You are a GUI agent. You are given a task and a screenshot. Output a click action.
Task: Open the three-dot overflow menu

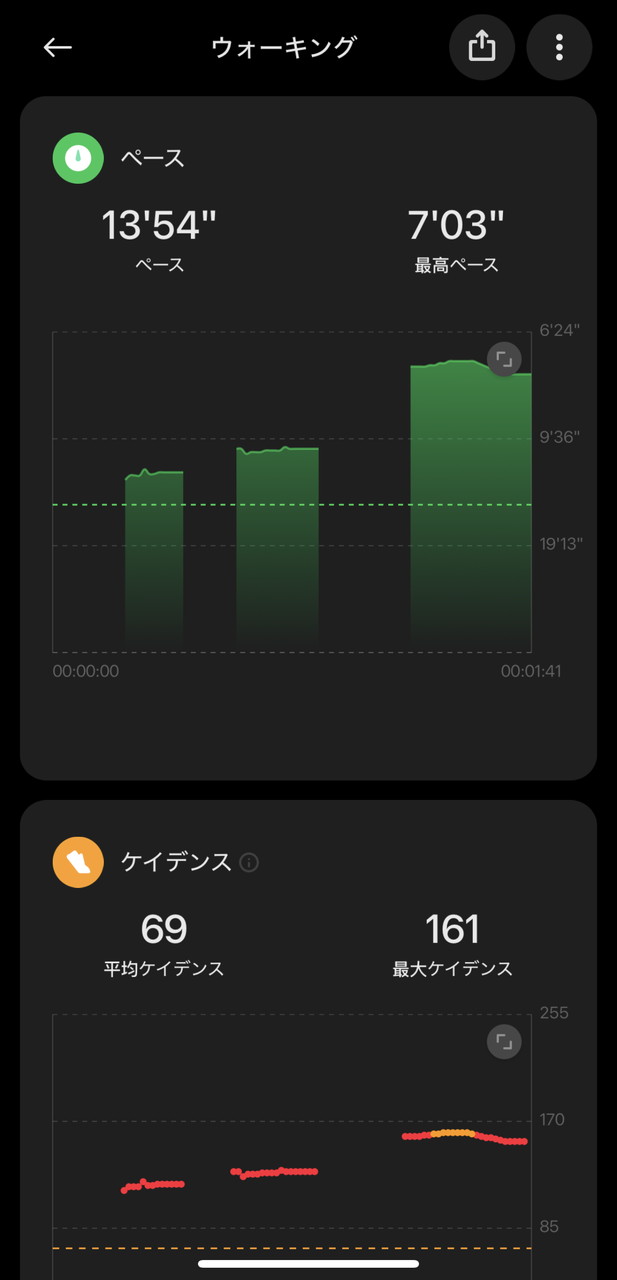coord(559,47)
